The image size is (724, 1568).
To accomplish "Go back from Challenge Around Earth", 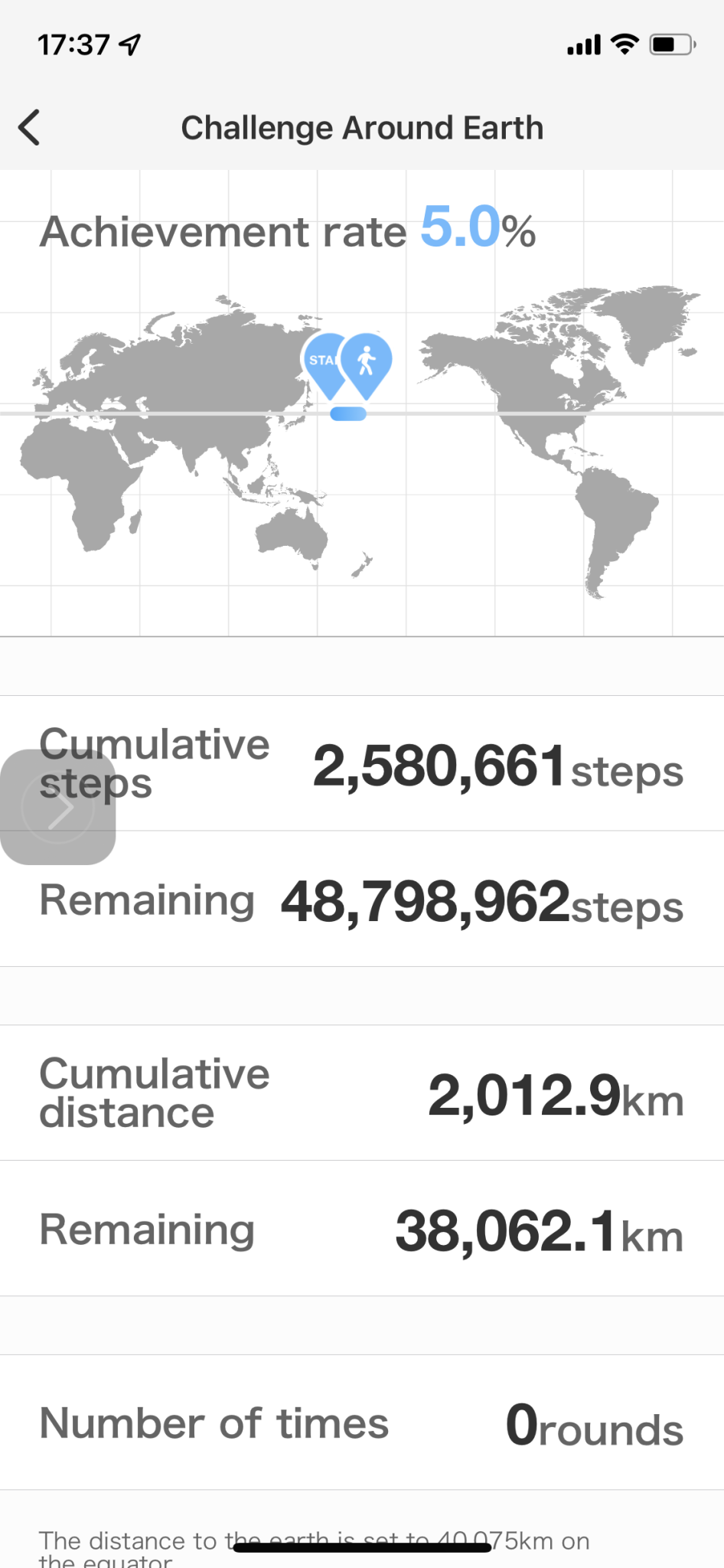I will pos(29,127).
